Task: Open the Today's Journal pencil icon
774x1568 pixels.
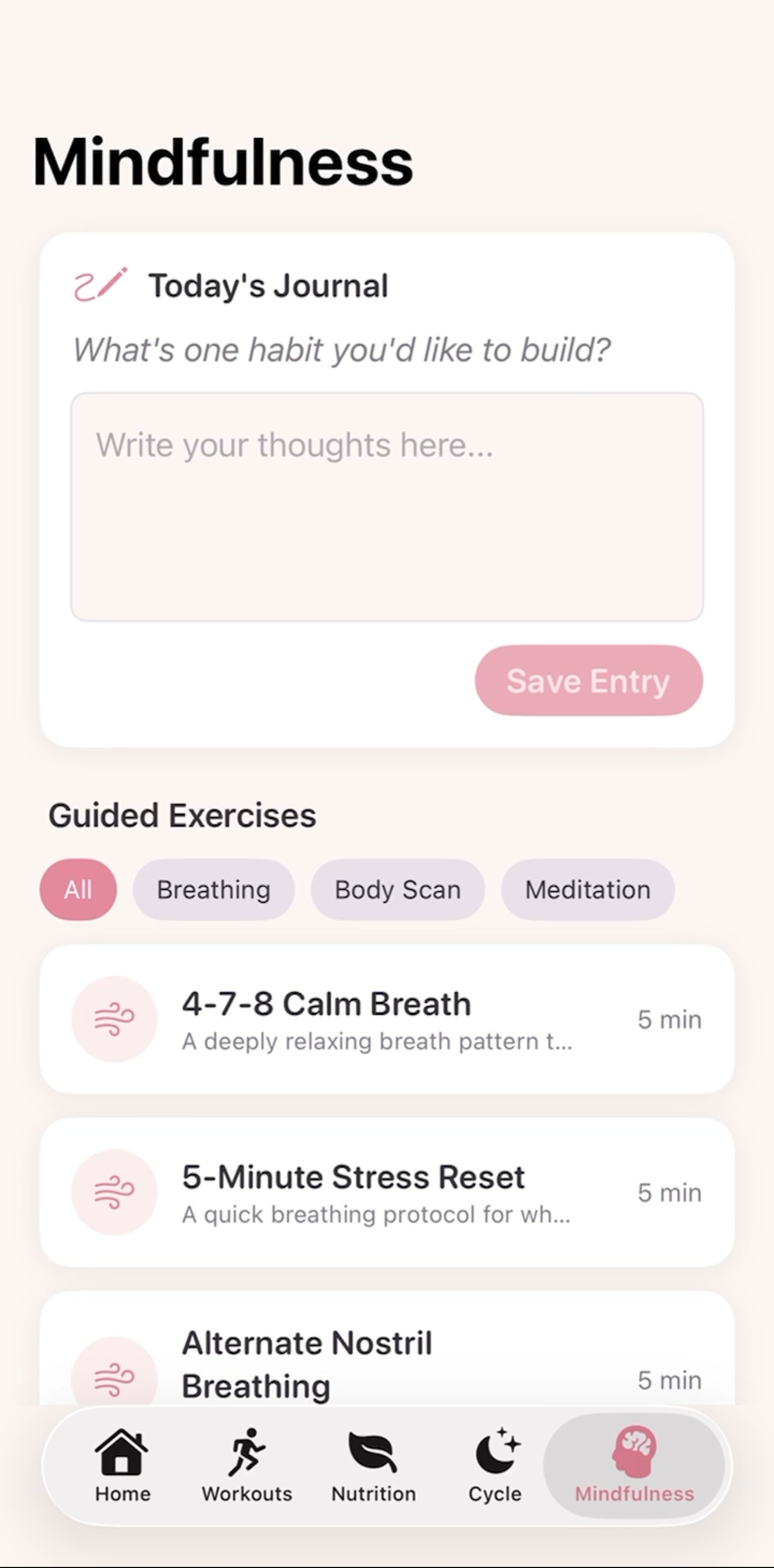Action: [x=102, y=284]
